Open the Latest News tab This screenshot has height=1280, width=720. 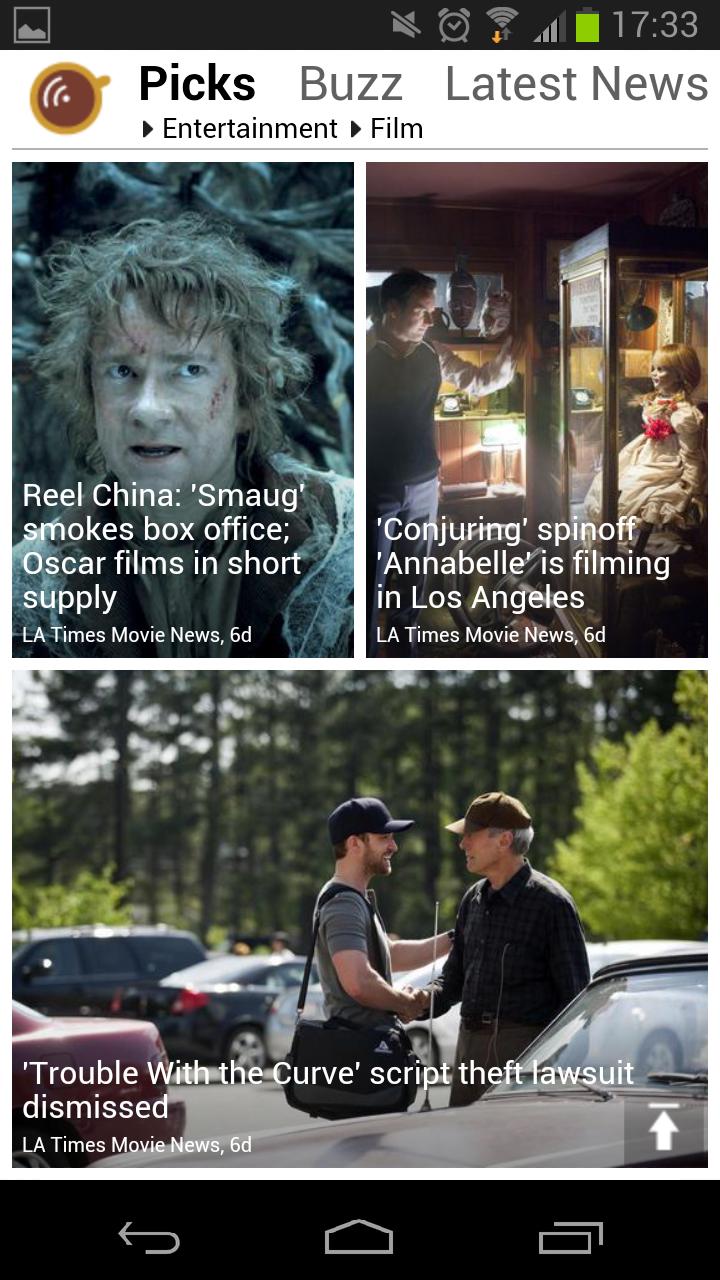[x=578, y=84]
